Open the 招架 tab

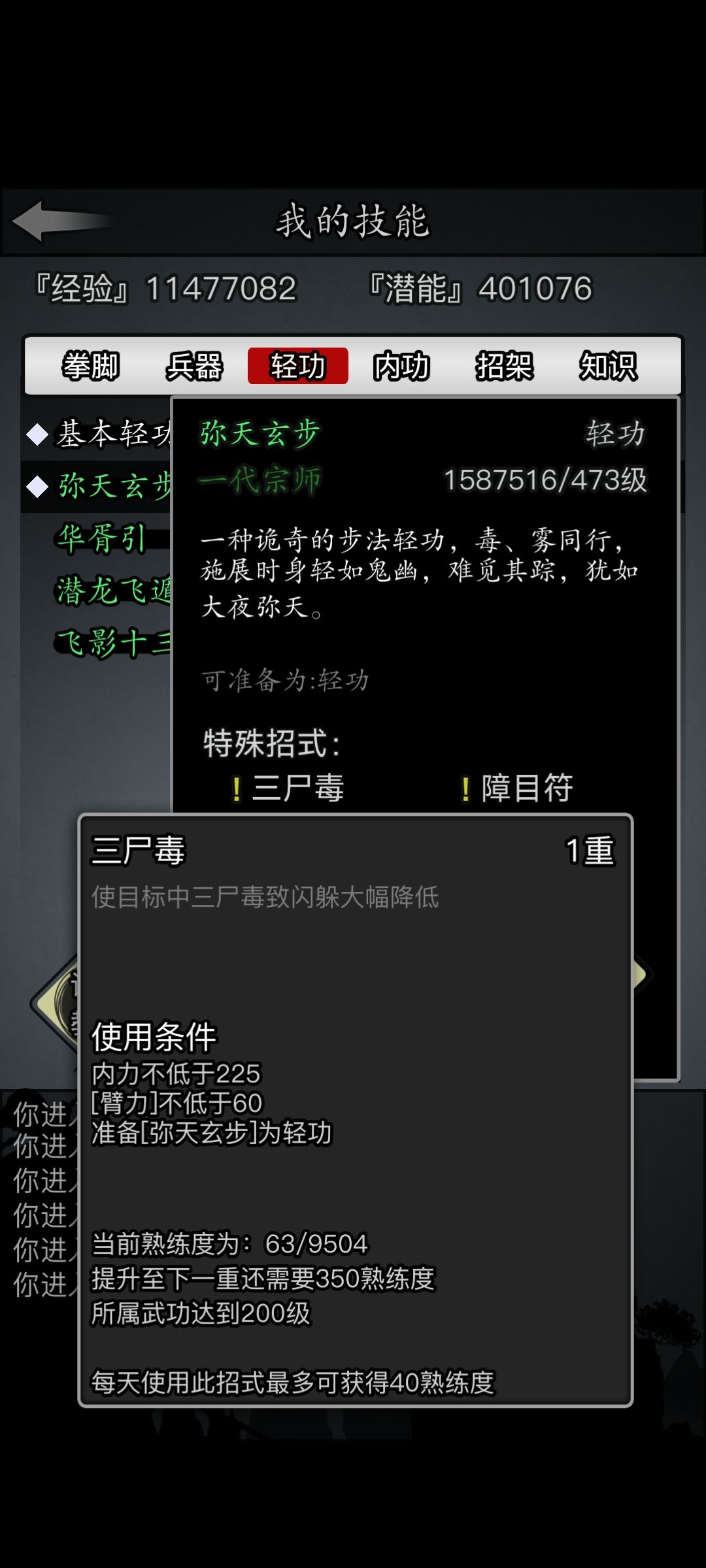pyautogui.click(x=504, y=366)
